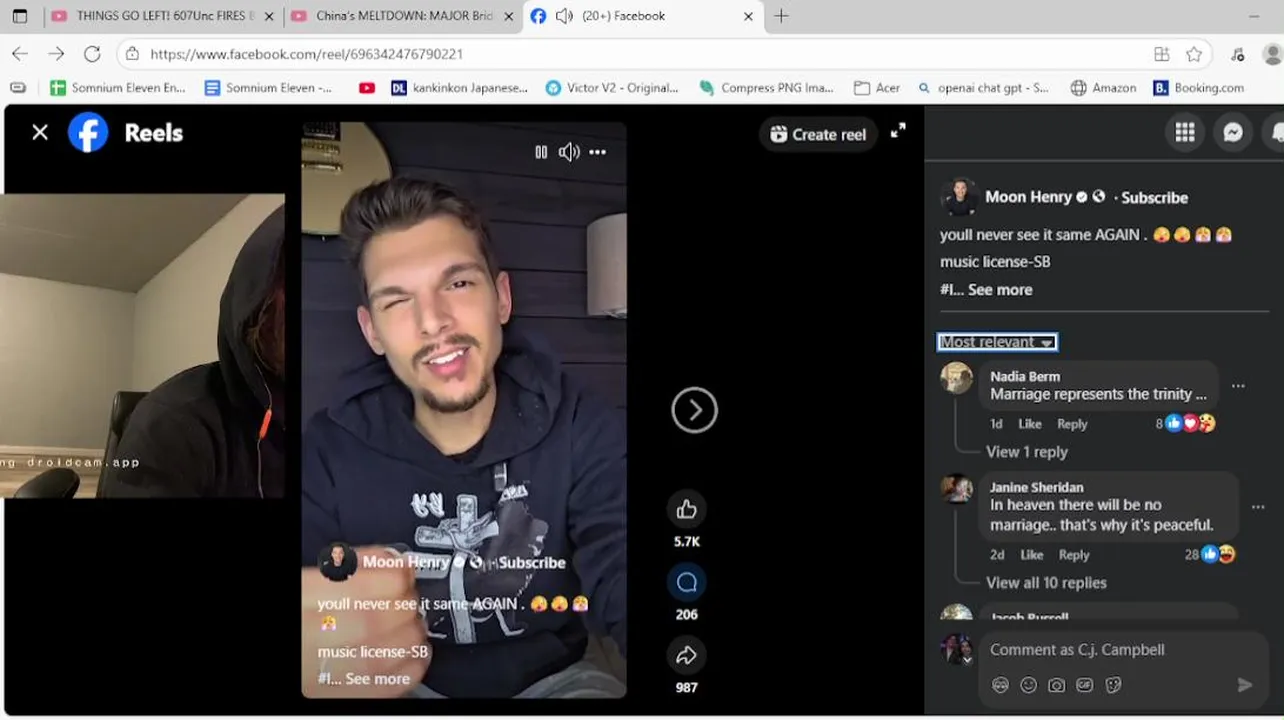Viewport: 1284px width, 720px height.
Task: View 1 reply under Nadia Berm's comment
Action: pos(1027,452)
